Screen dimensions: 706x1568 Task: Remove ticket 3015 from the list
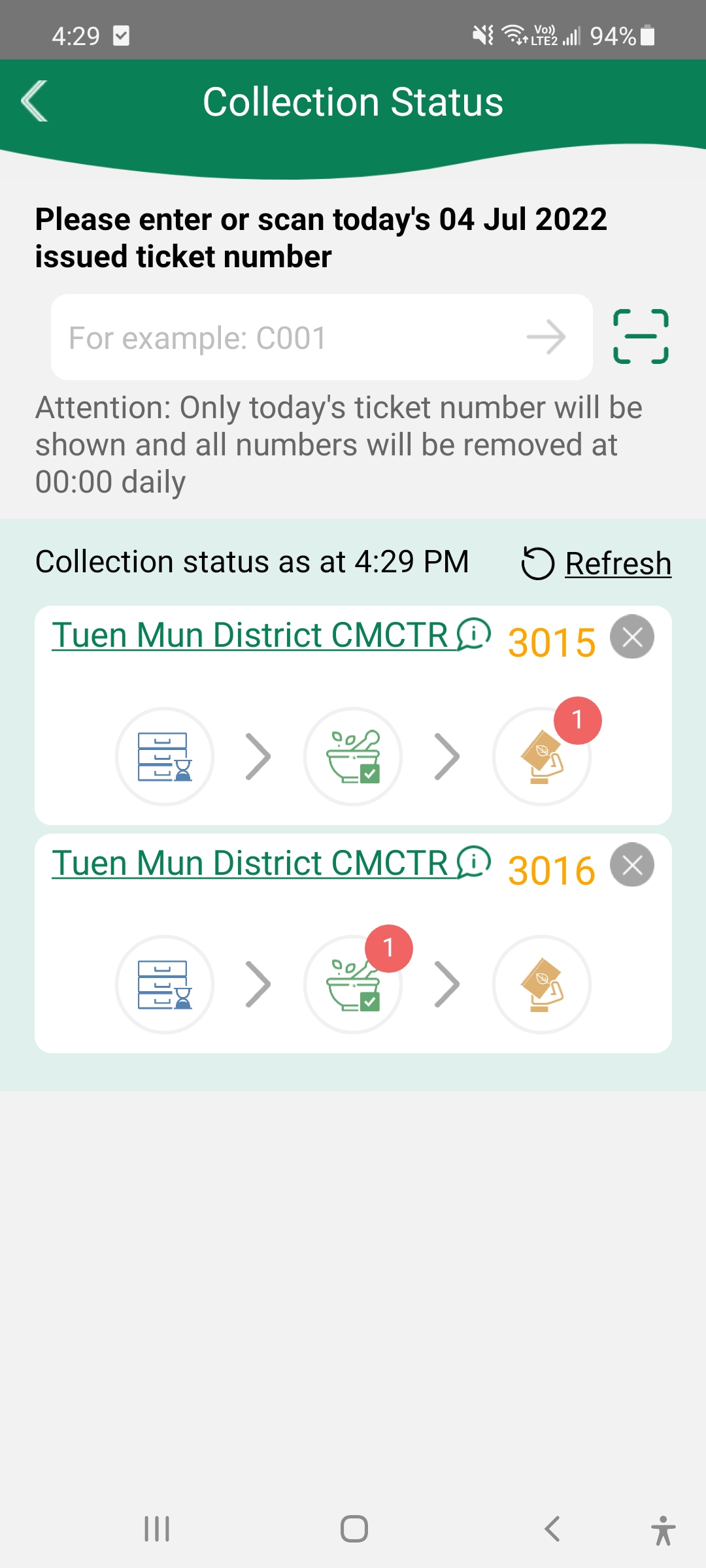(x=632, y=637)
